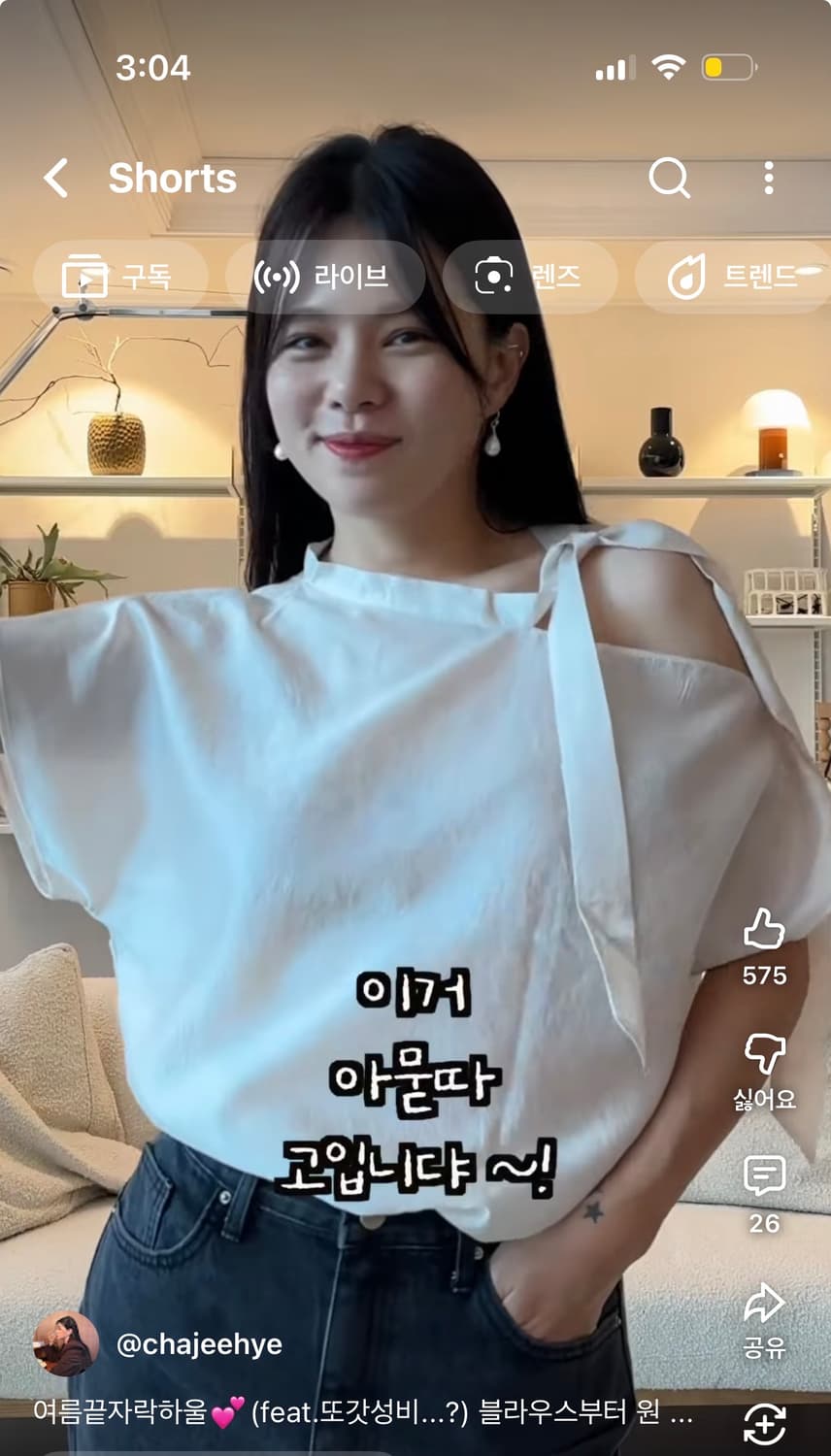The image size is (831, 1456).
Task: Open the 렌즈 camera lens feature
Action: point(529,277)
